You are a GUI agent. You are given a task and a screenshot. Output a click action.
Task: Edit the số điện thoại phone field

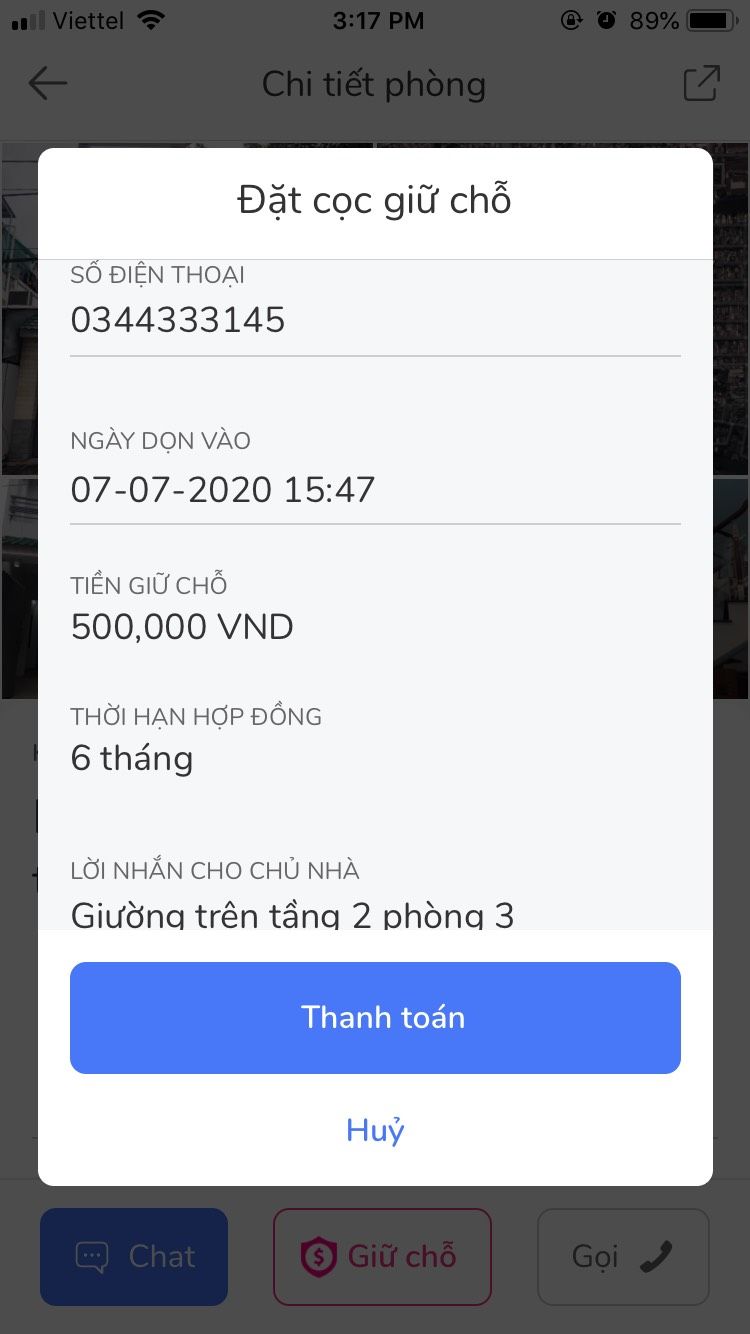tap(375, 320)
